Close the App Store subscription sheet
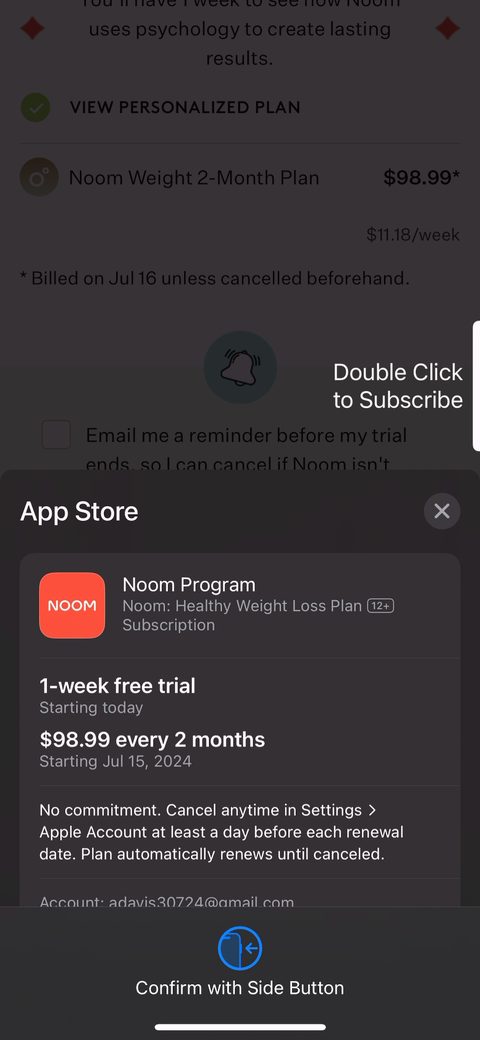Image resolution: width=480 pixels, height=1040 pixels. click(x=442, y=511)
